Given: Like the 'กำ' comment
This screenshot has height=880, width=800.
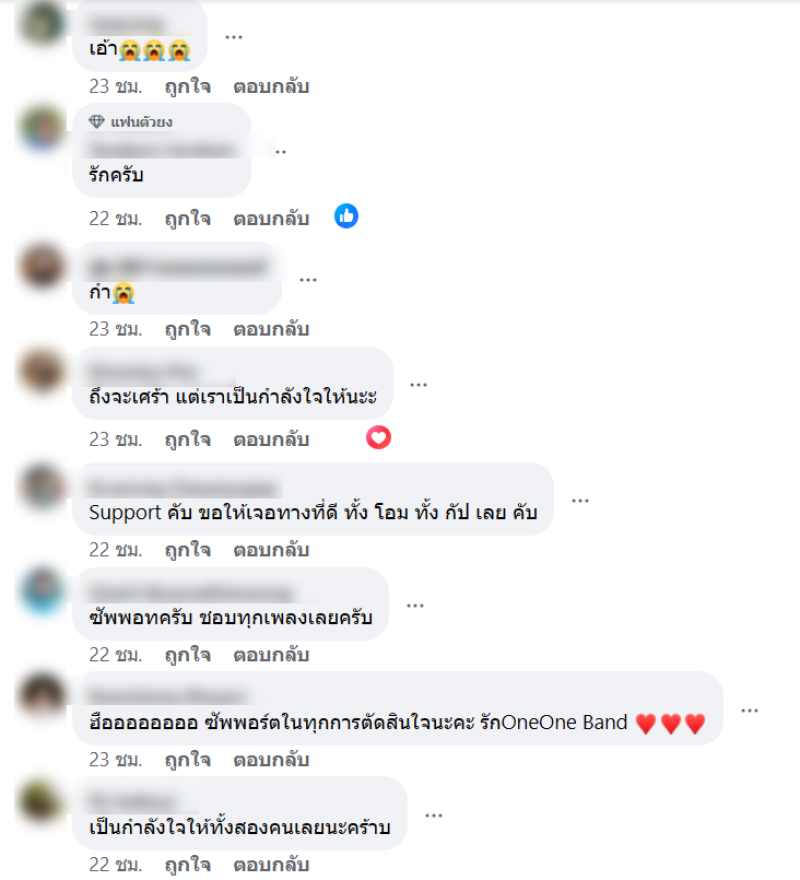Looking at the screenshot, I should point(188,329).
